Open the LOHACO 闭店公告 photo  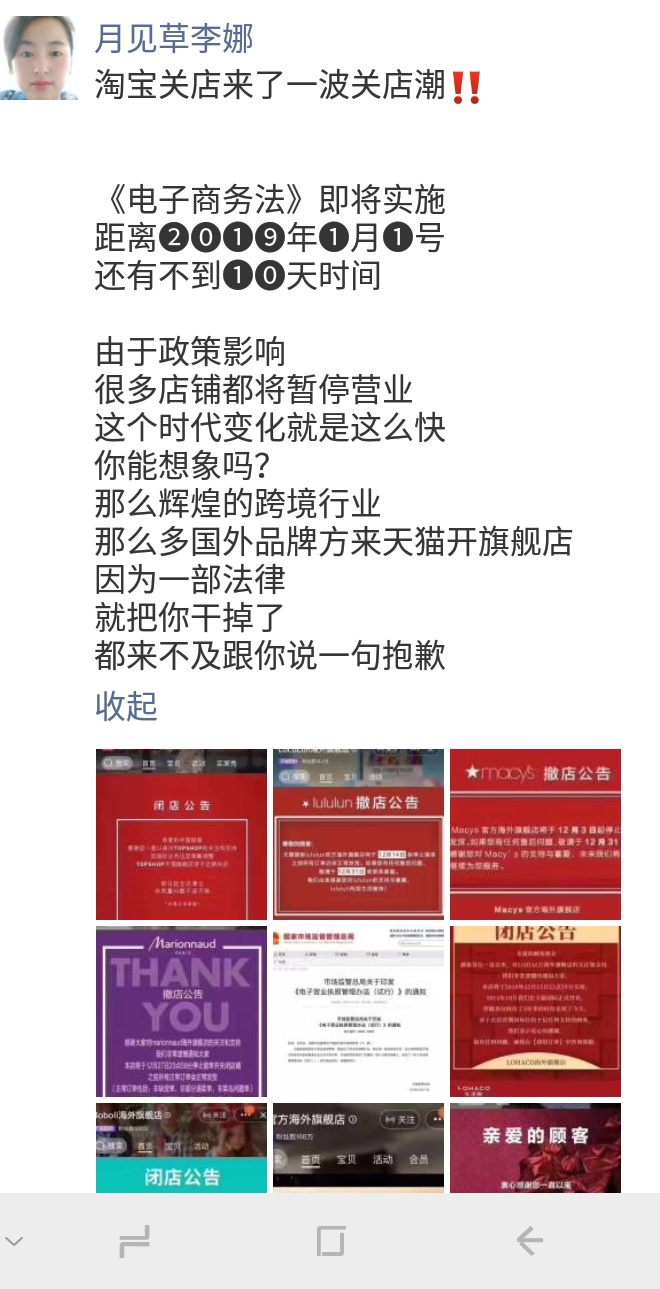(x=535, y=1011)
